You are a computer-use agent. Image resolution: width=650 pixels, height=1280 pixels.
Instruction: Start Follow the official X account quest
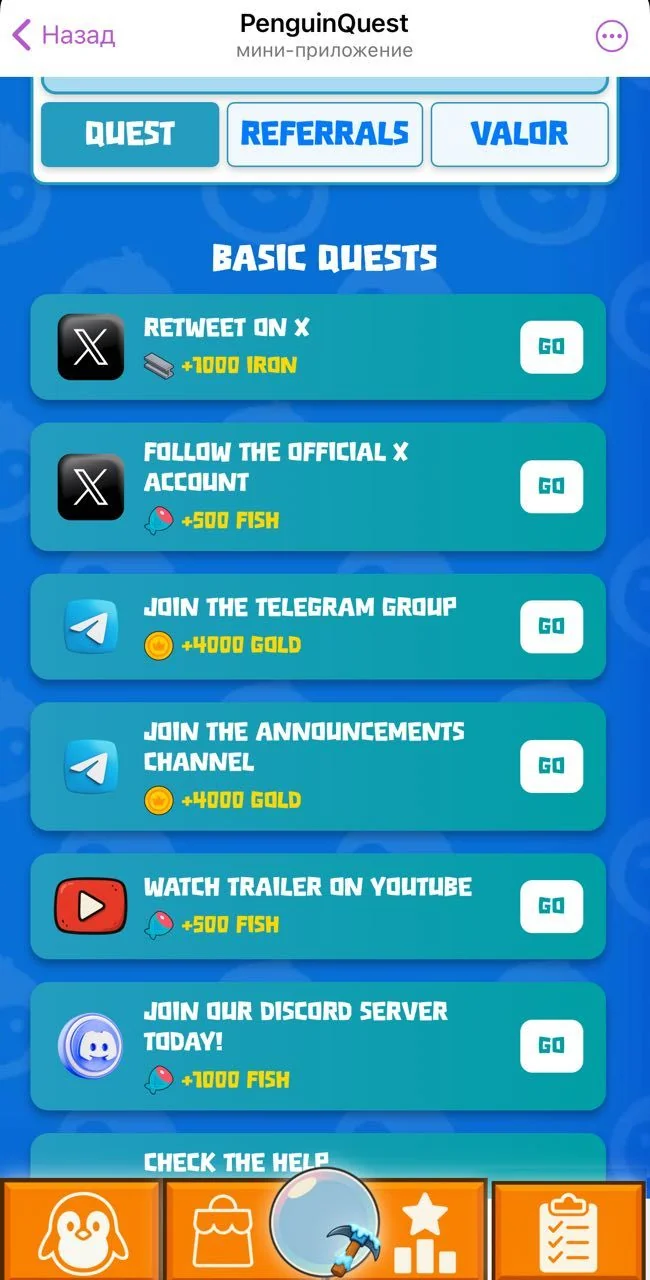552,486
